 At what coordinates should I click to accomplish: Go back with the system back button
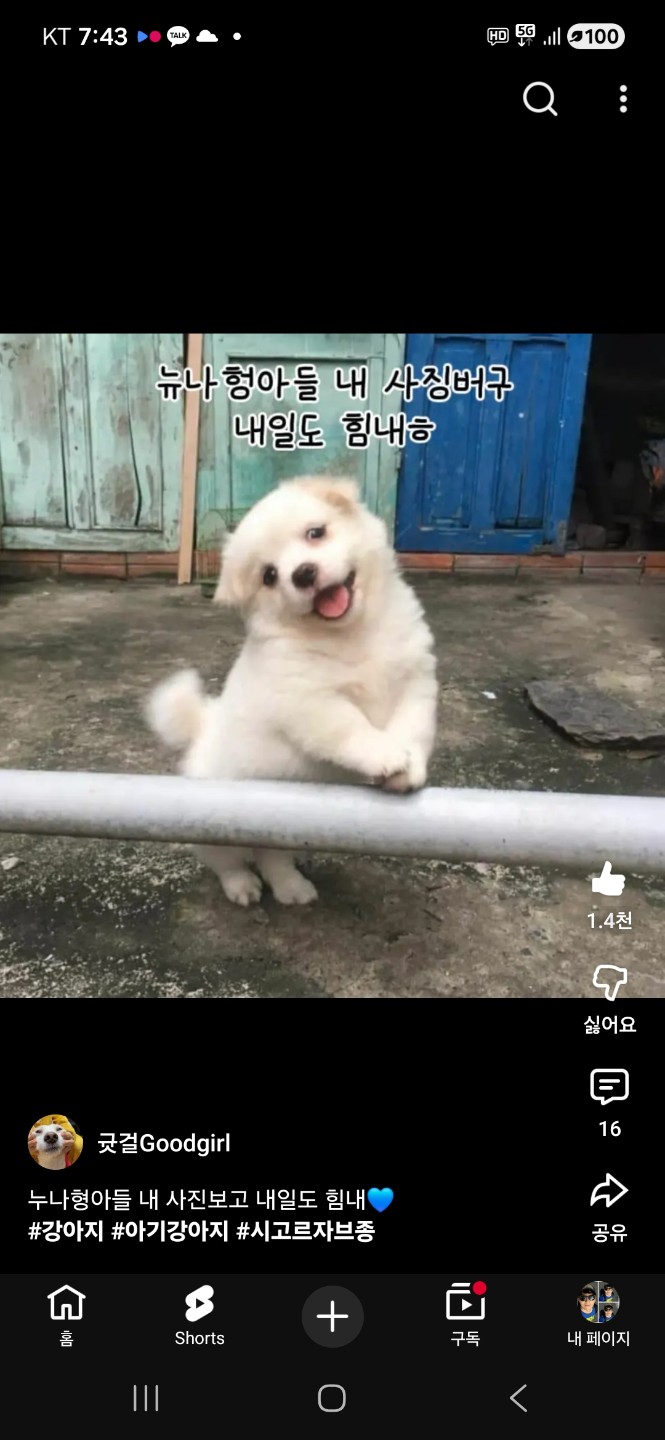[x=518, y=1398]
